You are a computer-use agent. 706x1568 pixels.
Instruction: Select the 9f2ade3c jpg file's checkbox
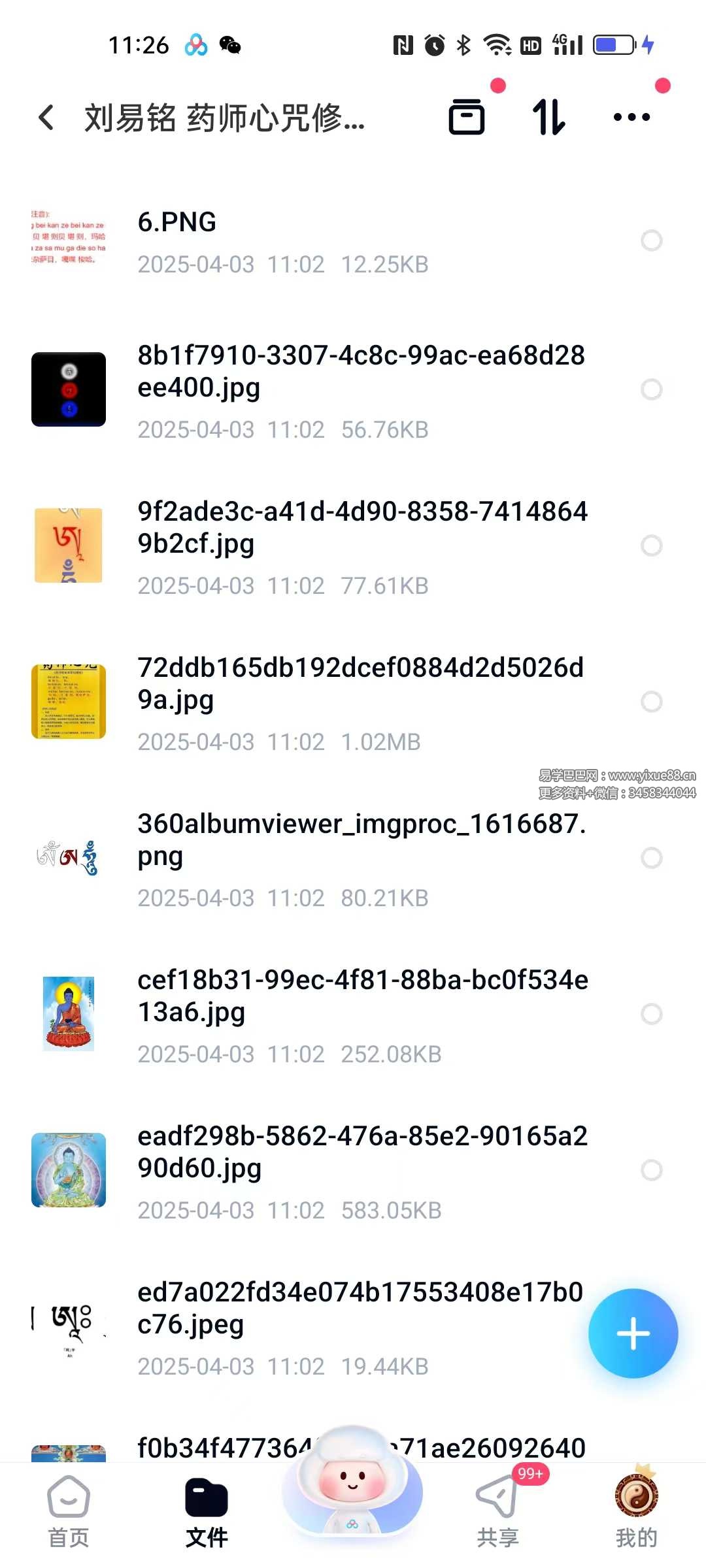pos(652,546)
